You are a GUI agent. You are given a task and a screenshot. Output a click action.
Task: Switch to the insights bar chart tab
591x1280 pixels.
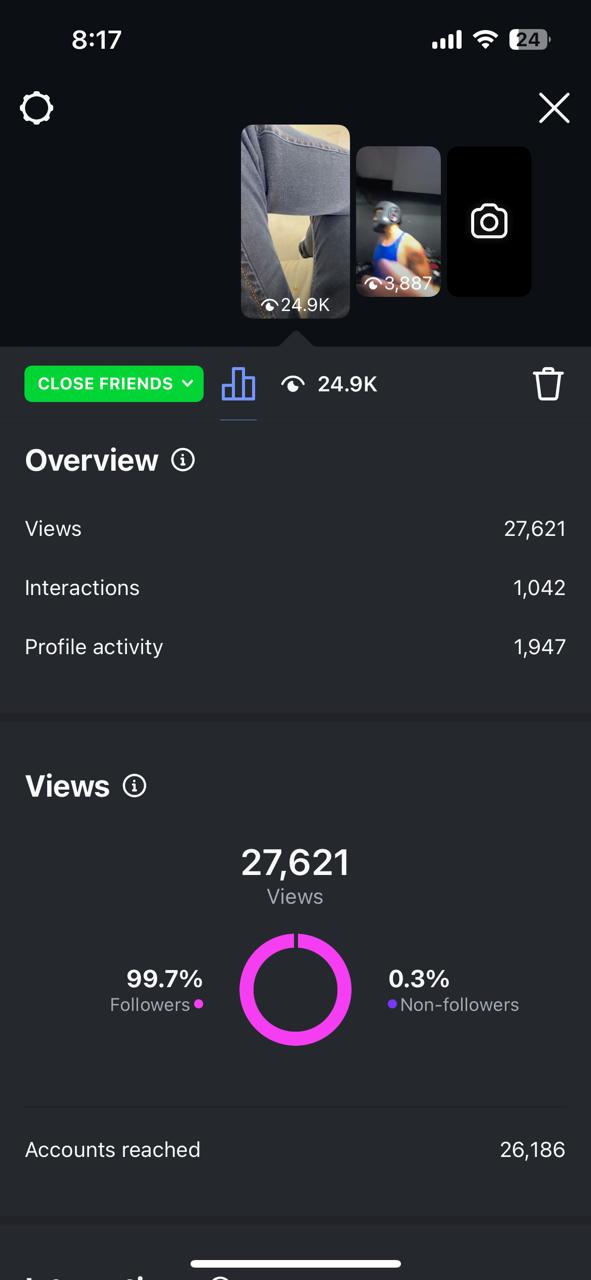tap(238, 384)
